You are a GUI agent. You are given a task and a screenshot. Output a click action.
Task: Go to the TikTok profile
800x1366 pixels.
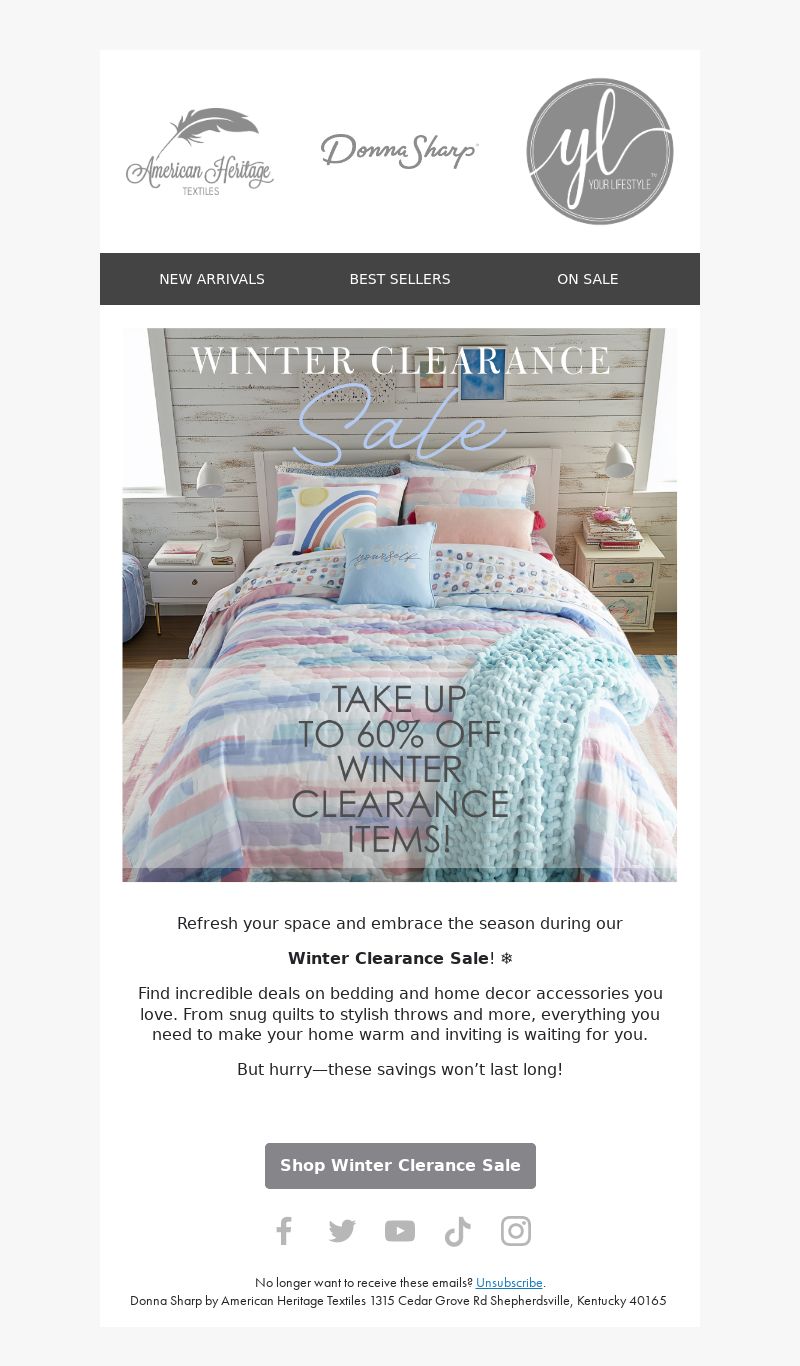[x=458, y=1231]
